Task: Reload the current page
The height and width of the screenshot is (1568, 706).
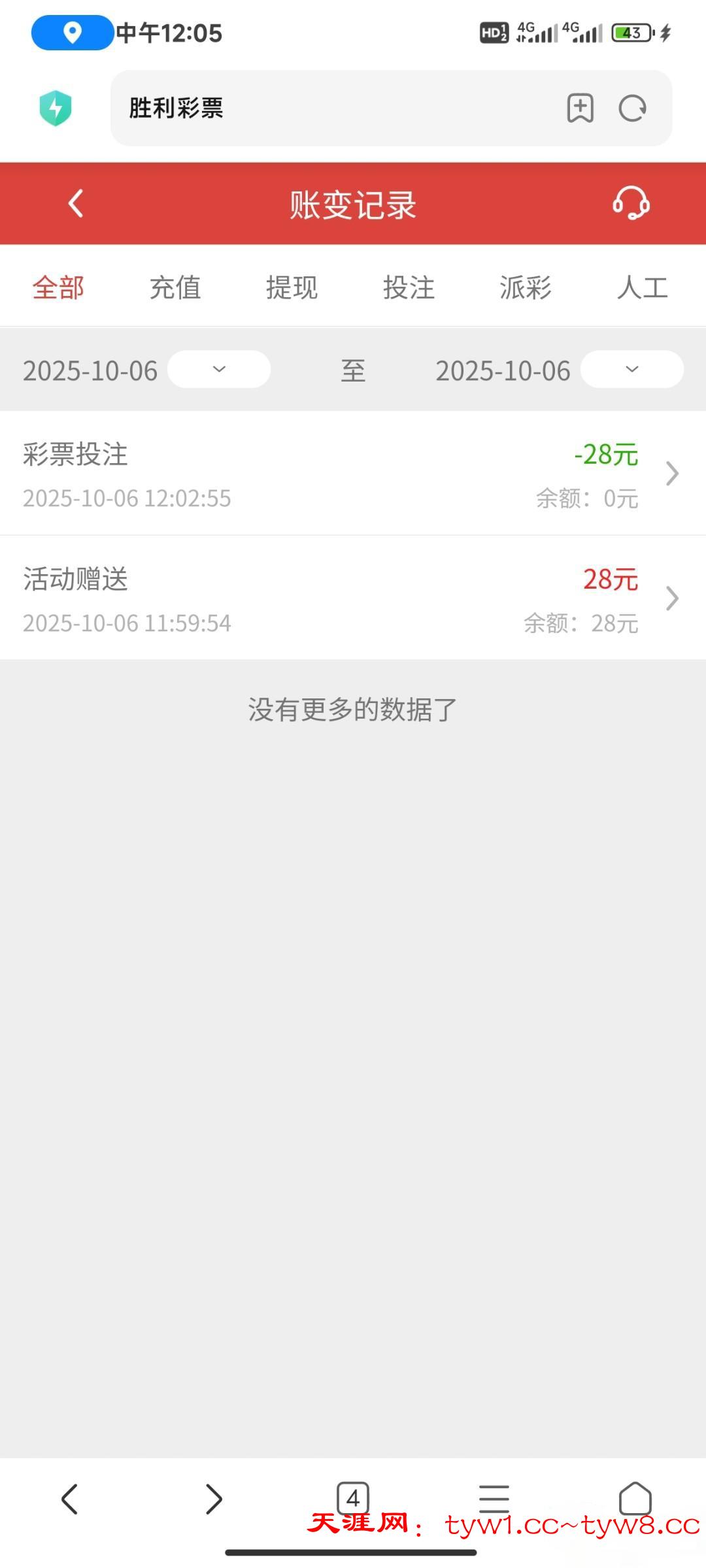Action: pyautogui.click(x=632, y=108)
